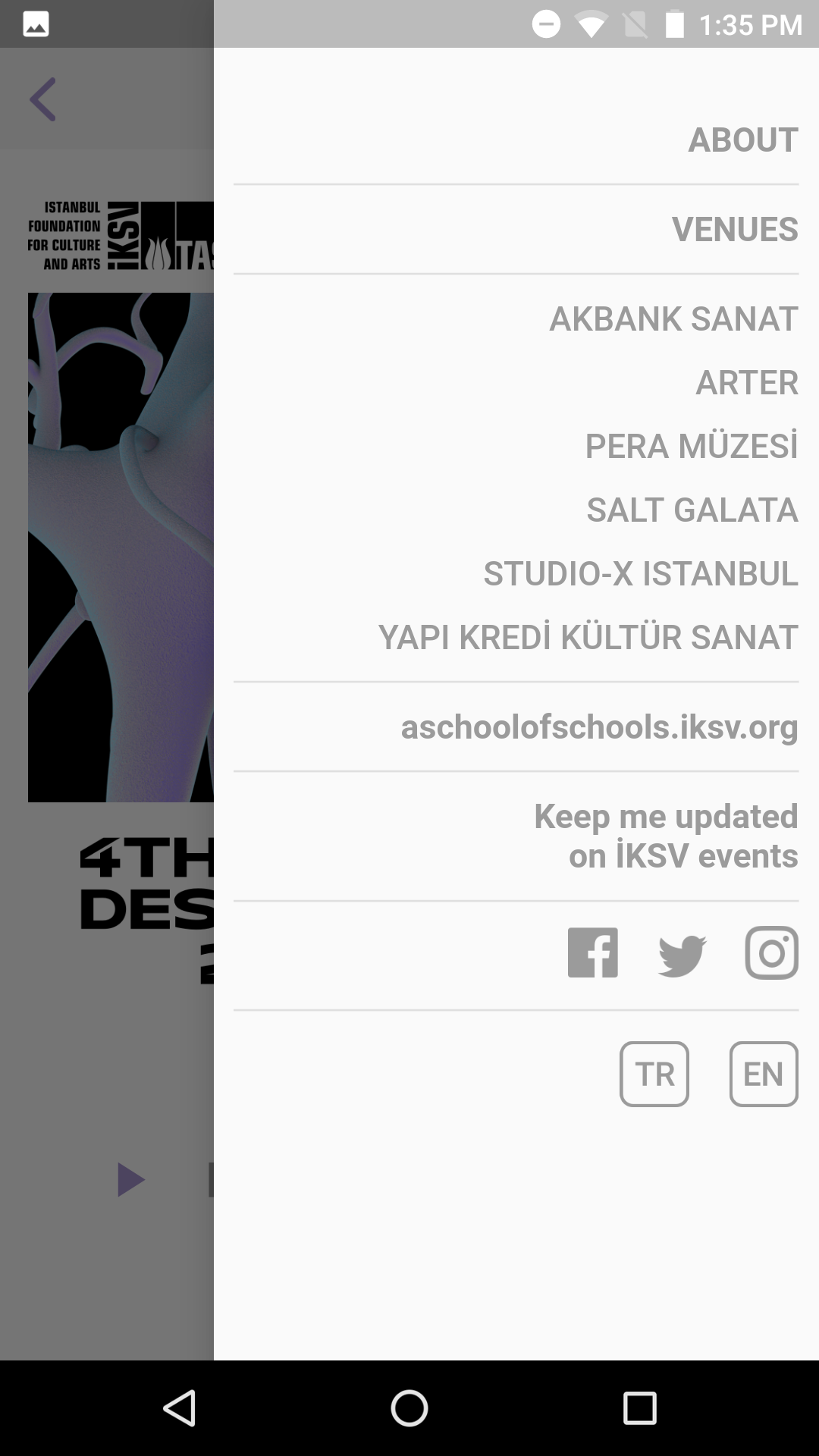Open the Facebook page icon

[592, 952]
